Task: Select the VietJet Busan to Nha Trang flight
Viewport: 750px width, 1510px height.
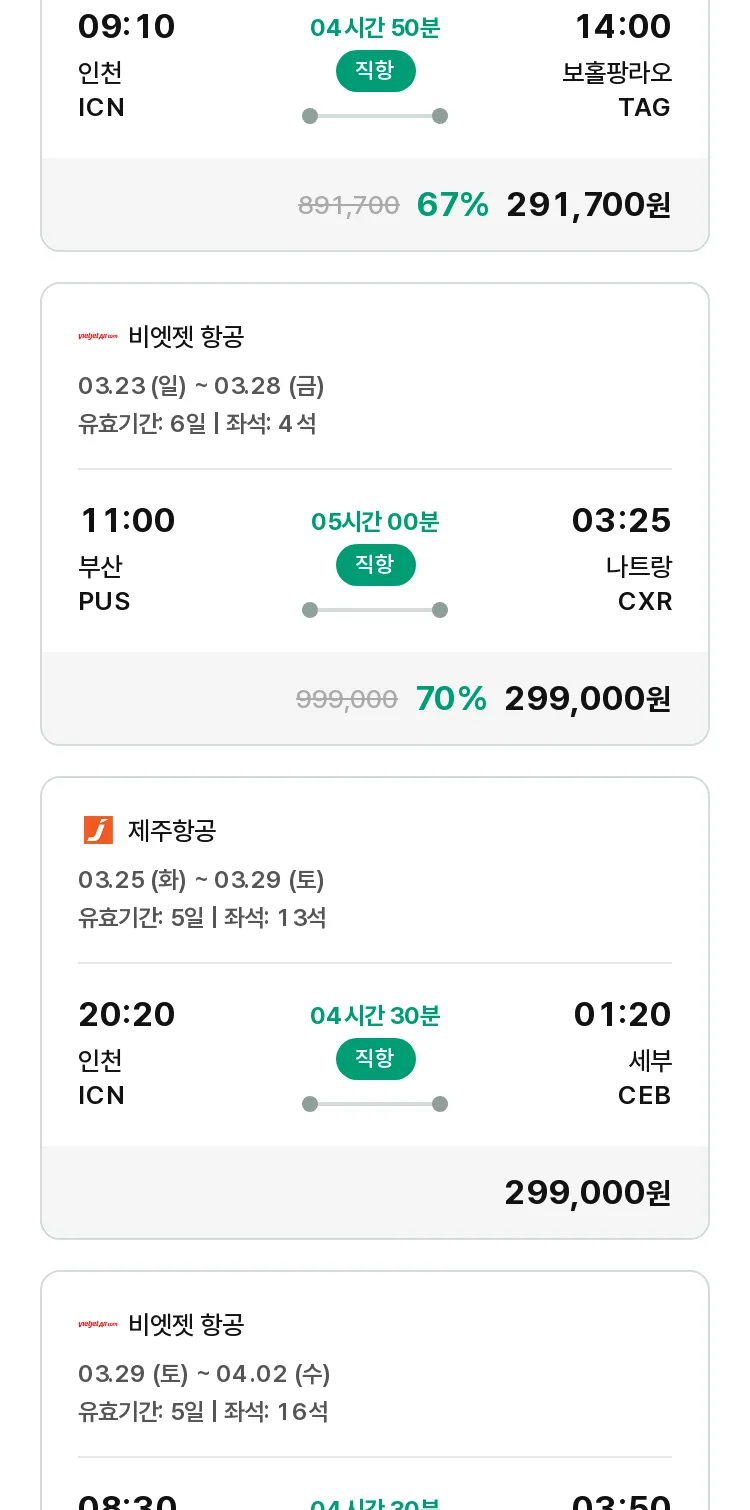Action: pyautogui.click(x=375, y=514)
